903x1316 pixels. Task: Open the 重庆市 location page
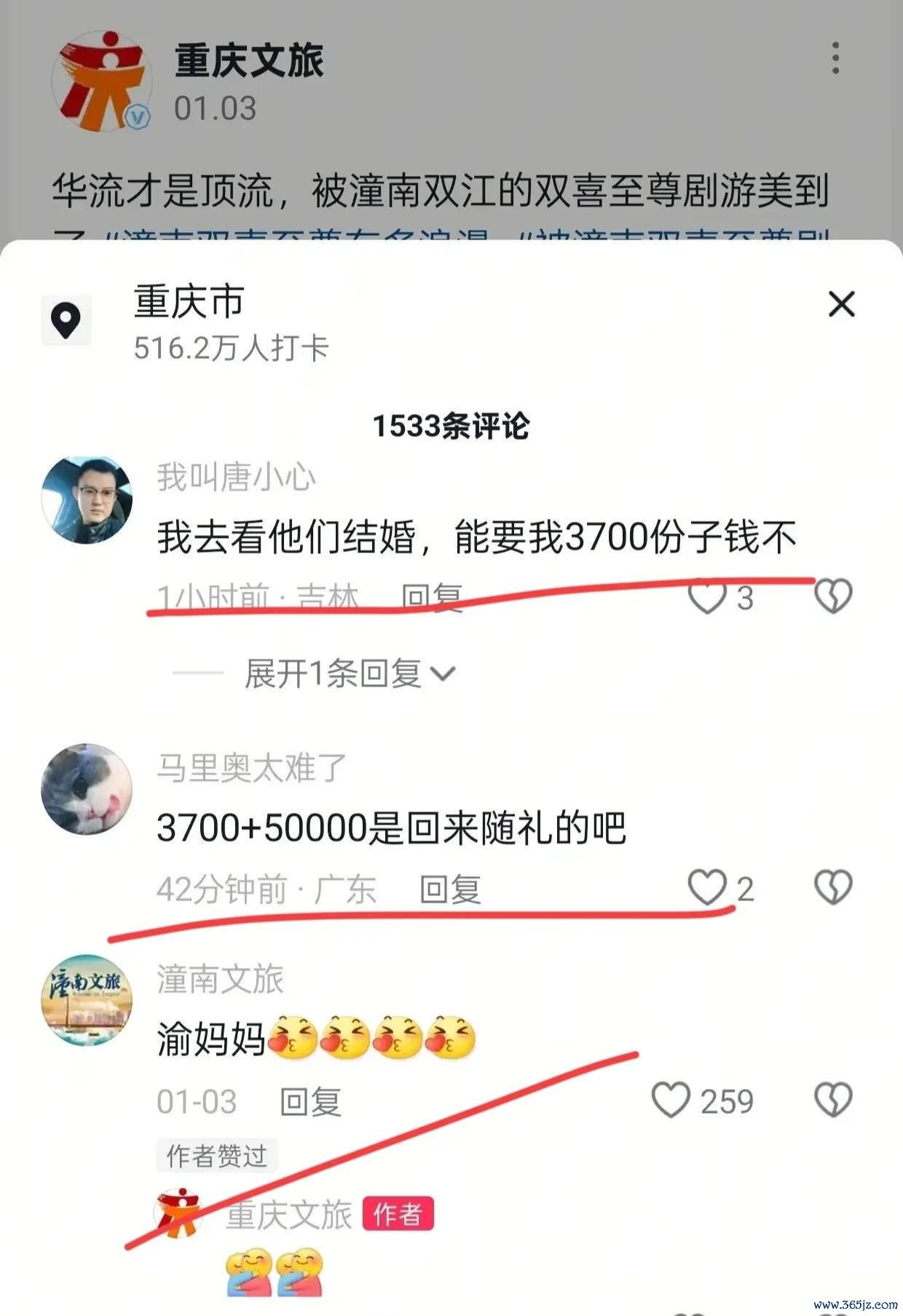189,302
